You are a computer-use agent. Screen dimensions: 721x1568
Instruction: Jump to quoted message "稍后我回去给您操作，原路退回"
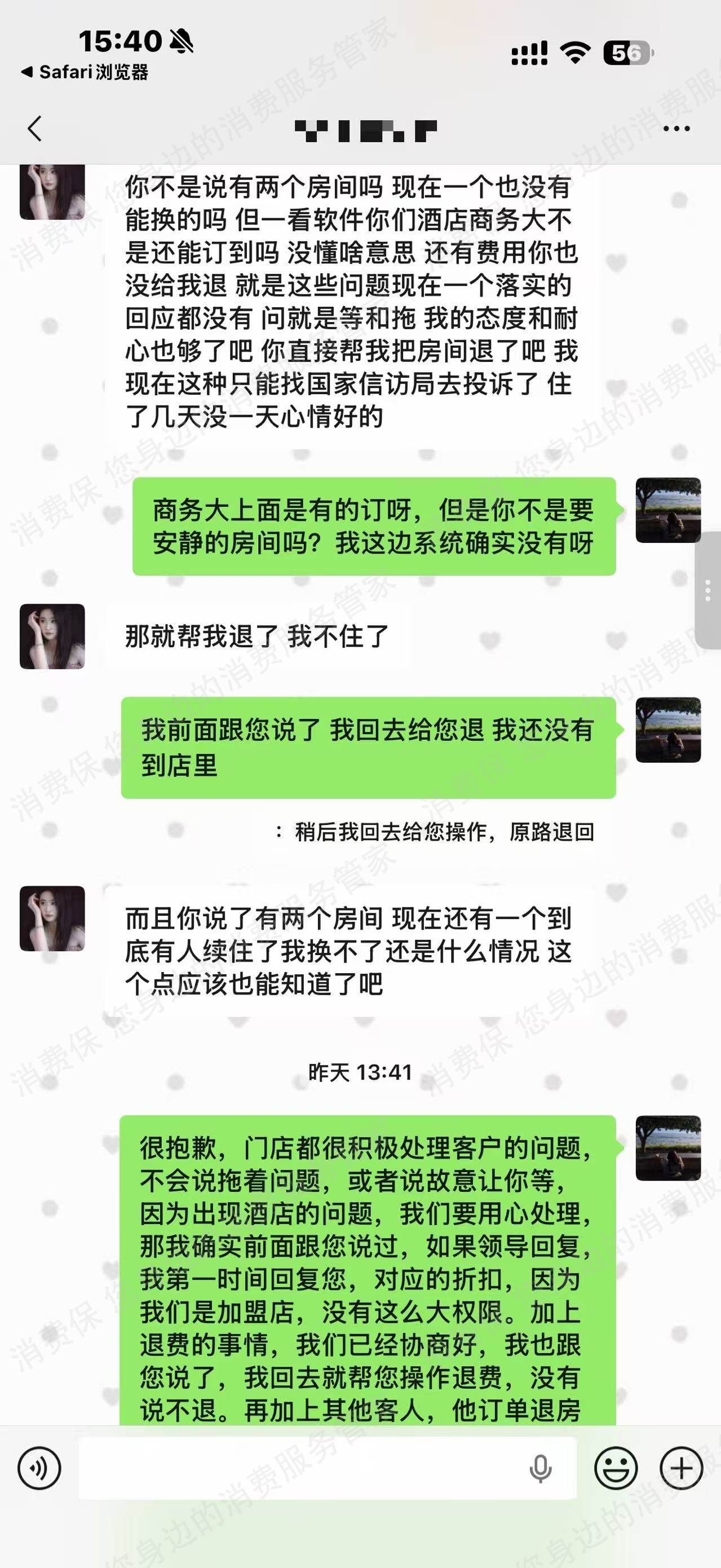point(436,832)
